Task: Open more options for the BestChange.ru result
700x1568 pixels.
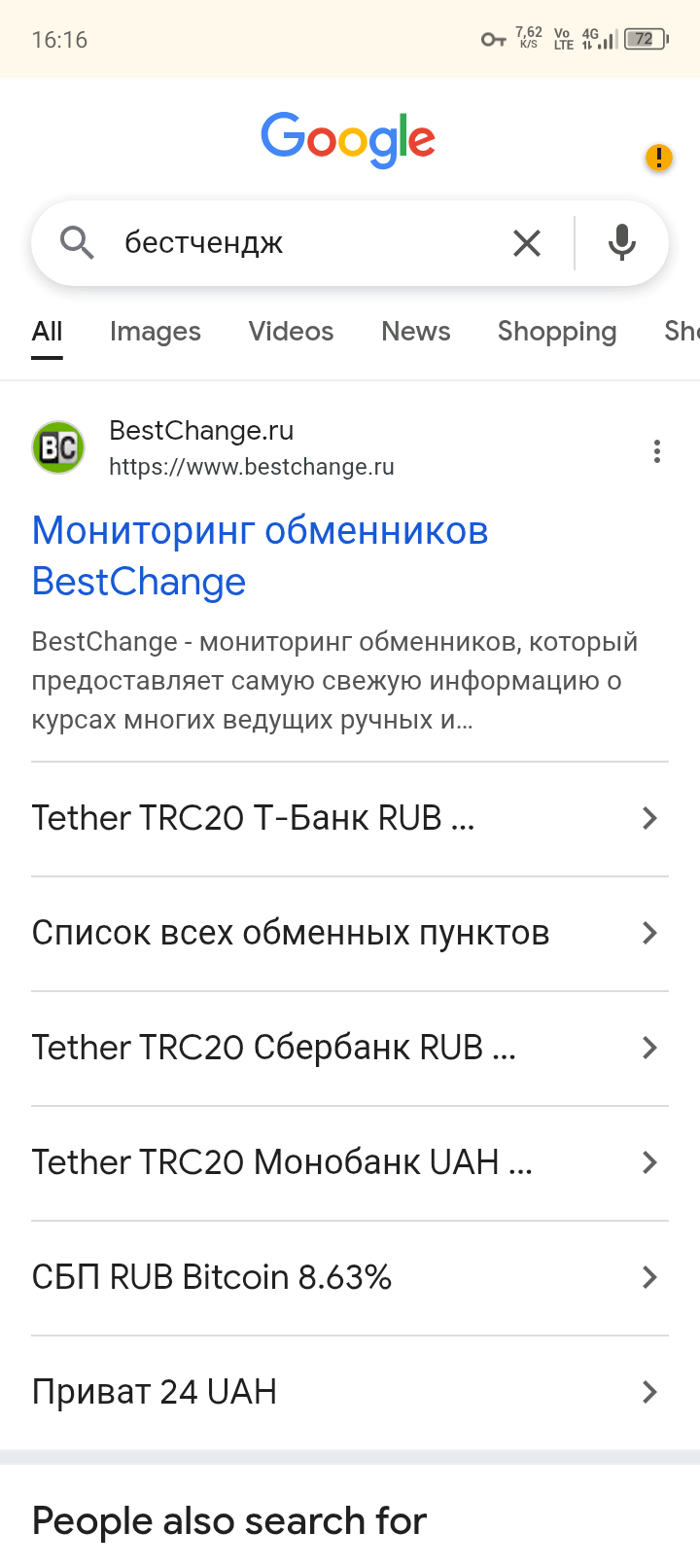Action: coord(657,451)
